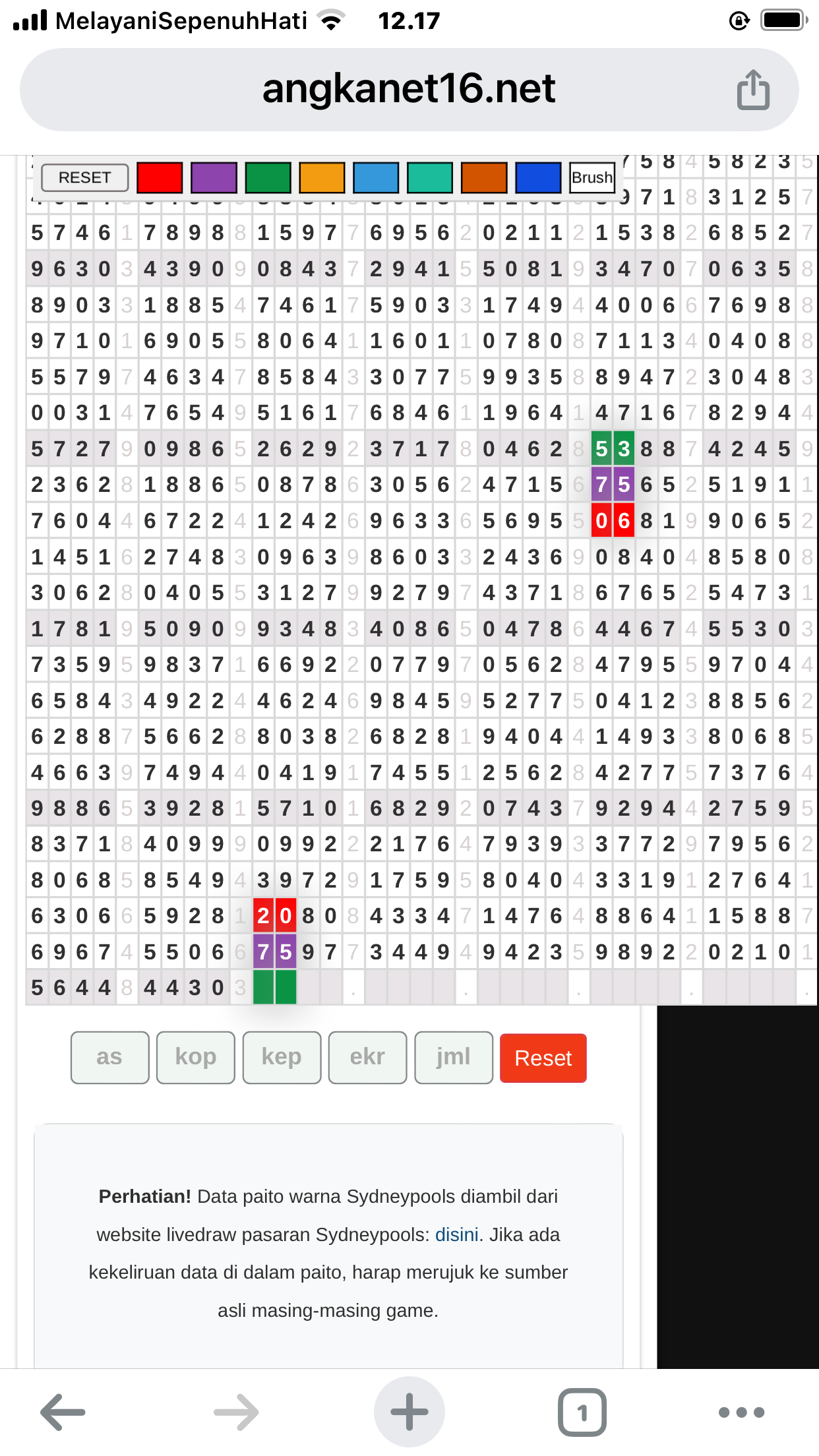Image resolution: width=819 pixels, height=1456 pixels.
Task: Choose the royal blue color swatch
Action: tap(538, 177)
